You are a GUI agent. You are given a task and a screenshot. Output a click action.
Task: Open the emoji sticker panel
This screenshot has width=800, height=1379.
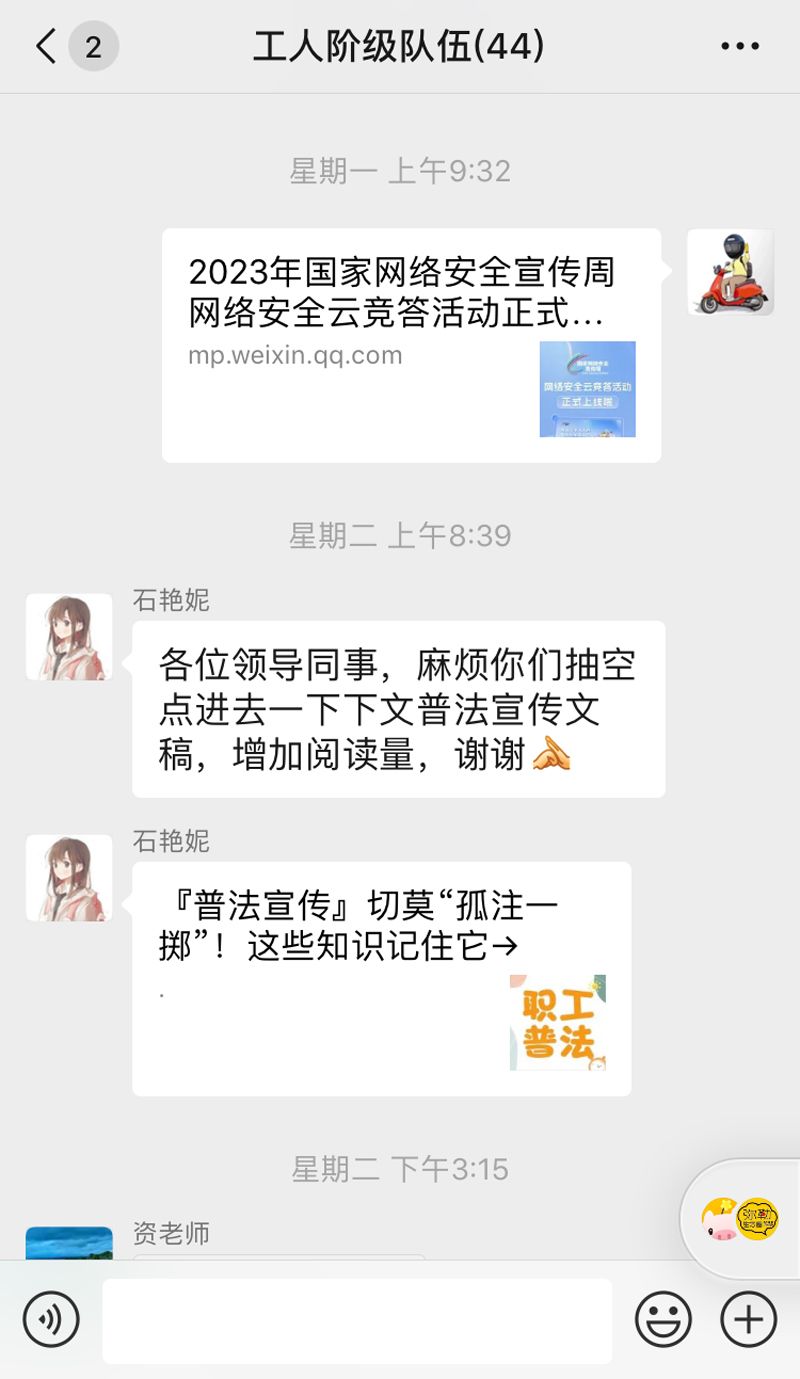(x=663, y=1320)
